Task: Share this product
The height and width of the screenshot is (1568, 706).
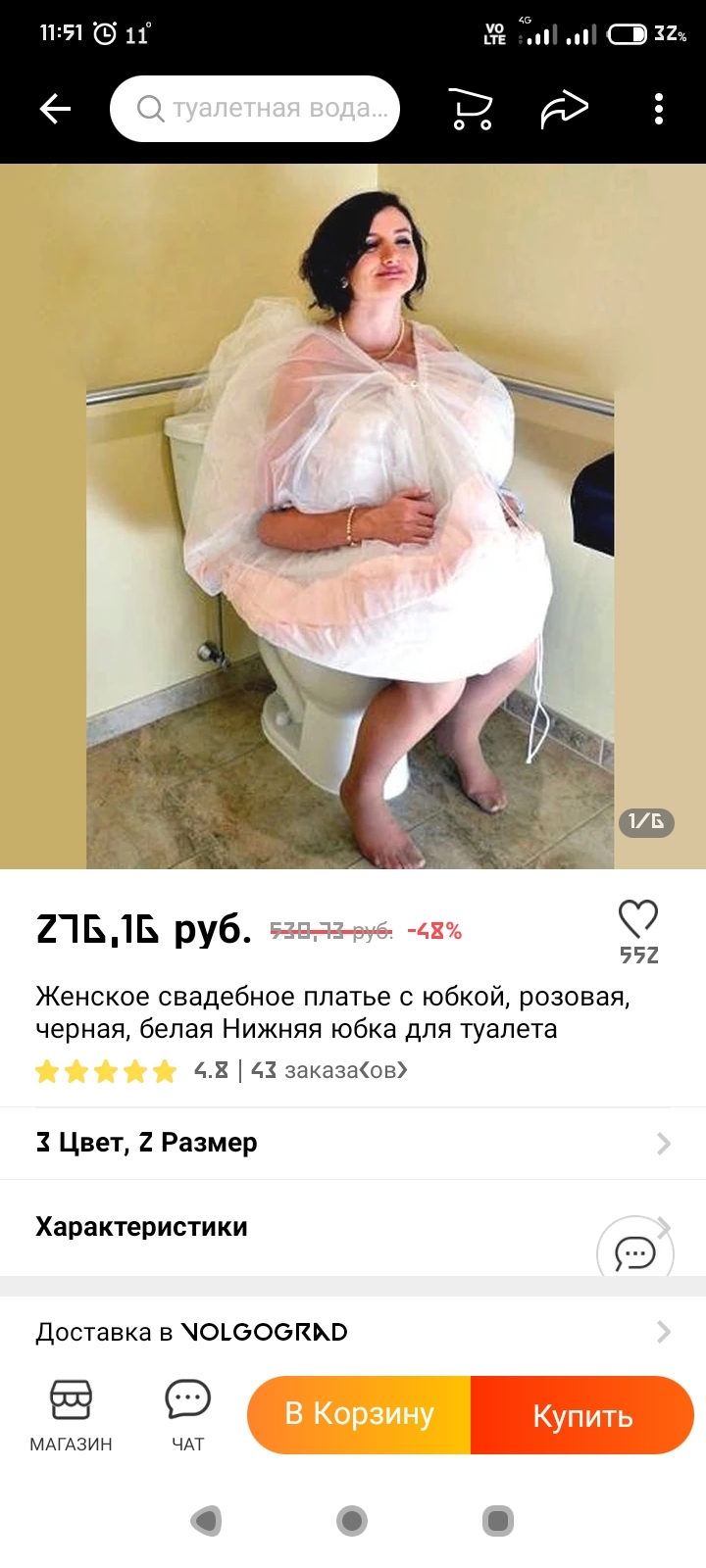Action: (564, 109)
